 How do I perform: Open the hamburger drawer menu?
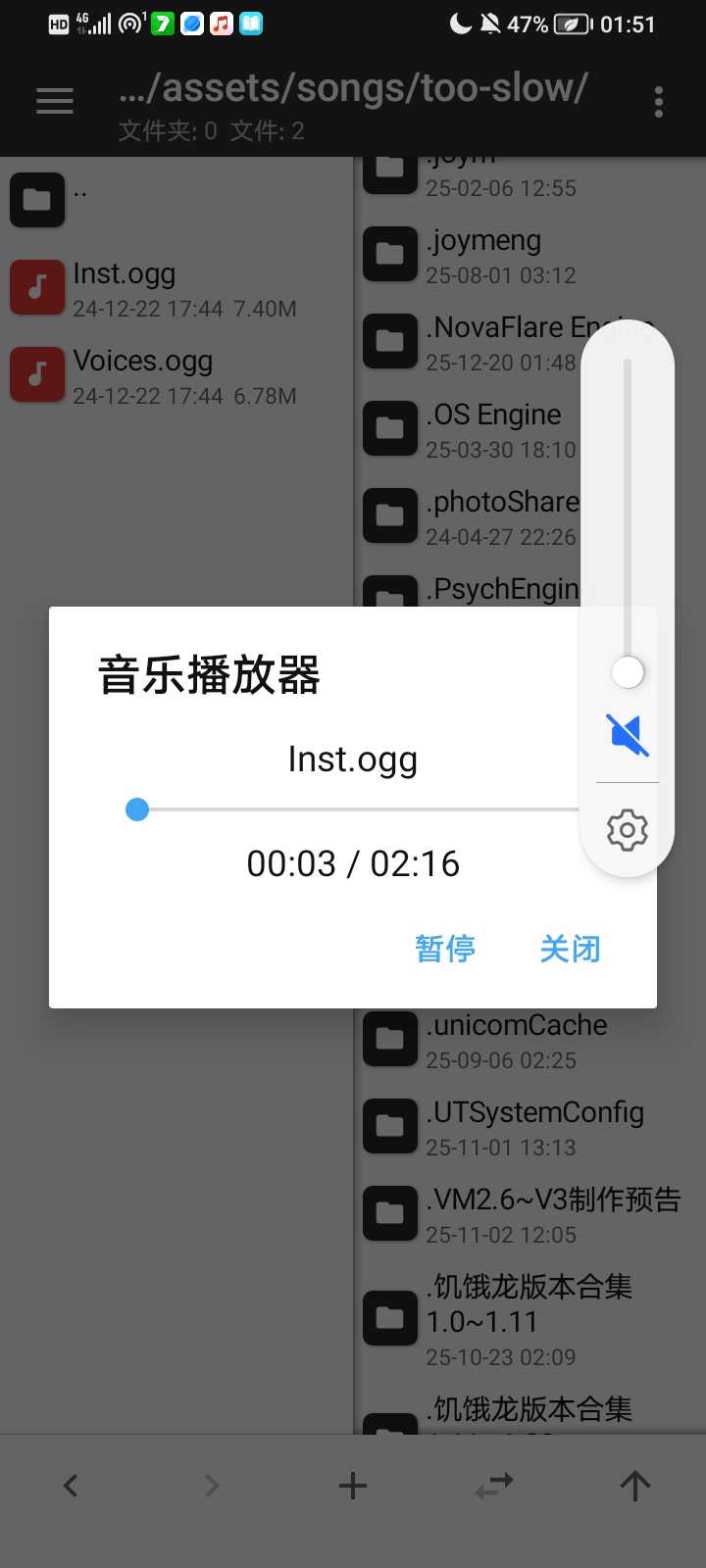(x=55, y=101)
